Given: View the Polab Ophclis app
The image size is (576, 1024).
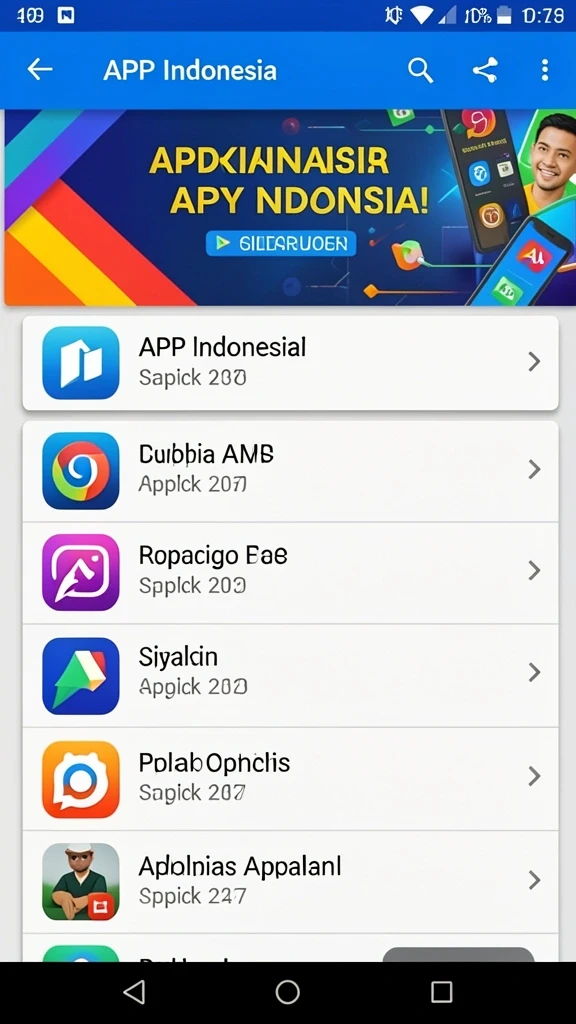Looking at the screenshot, I should [291, 778].
